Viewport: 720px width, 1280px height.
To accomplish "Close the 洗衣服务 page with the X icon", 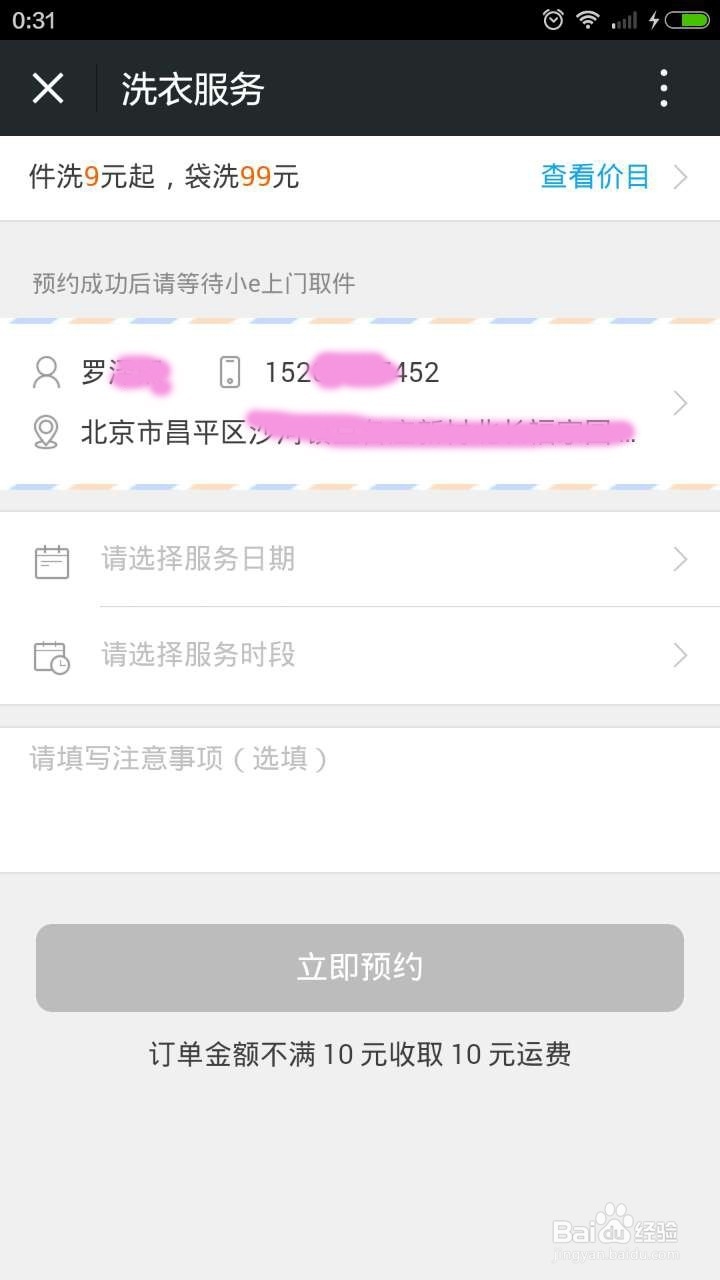I will point(47,88).
